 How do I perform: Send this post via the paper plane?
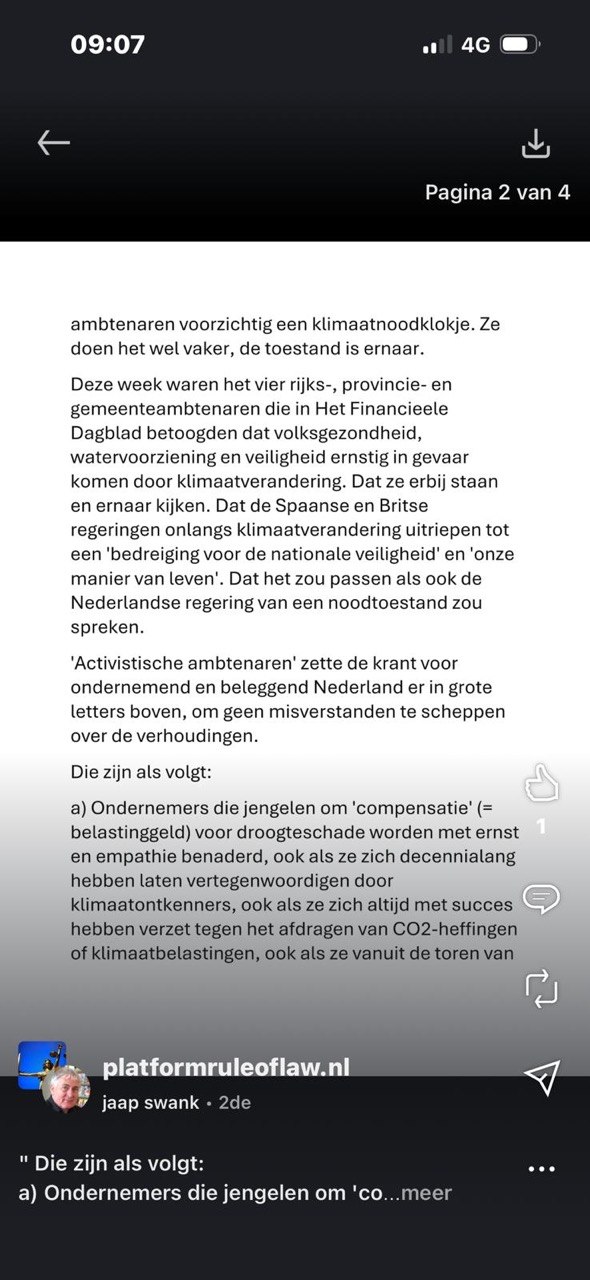point(541,1075)
